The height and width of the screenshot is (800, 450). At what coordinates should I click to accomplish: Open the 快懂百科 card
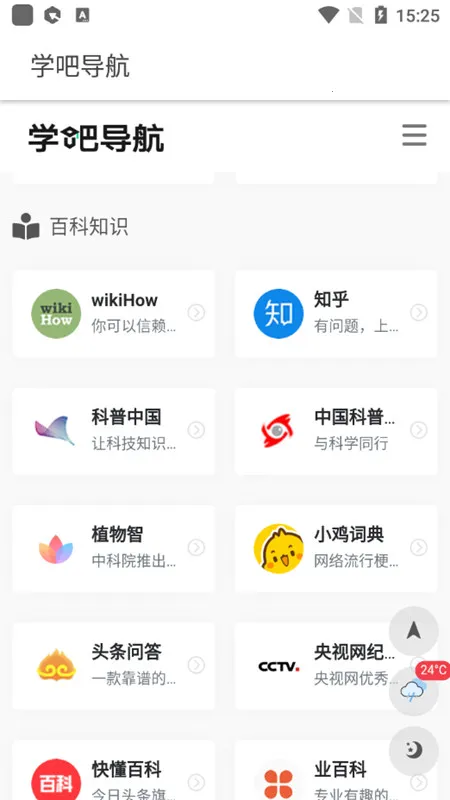pos(113,770)
